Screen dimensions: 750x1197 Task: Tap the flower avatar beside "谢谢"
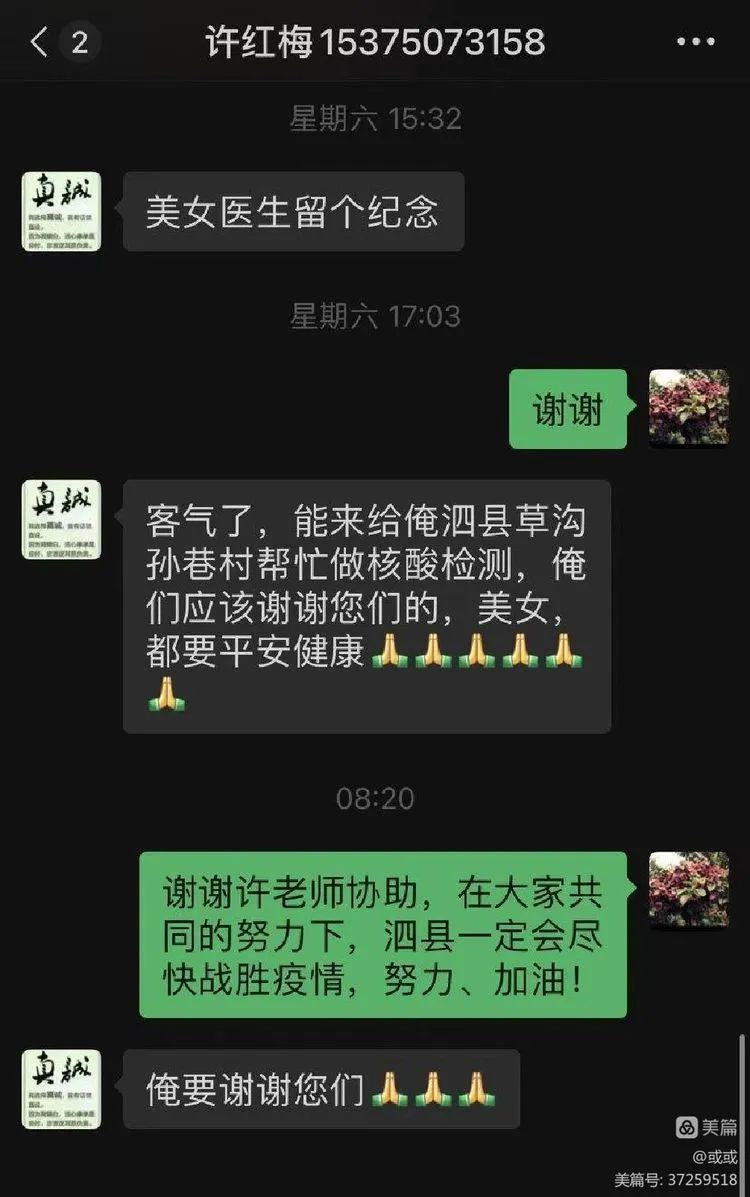688,408
